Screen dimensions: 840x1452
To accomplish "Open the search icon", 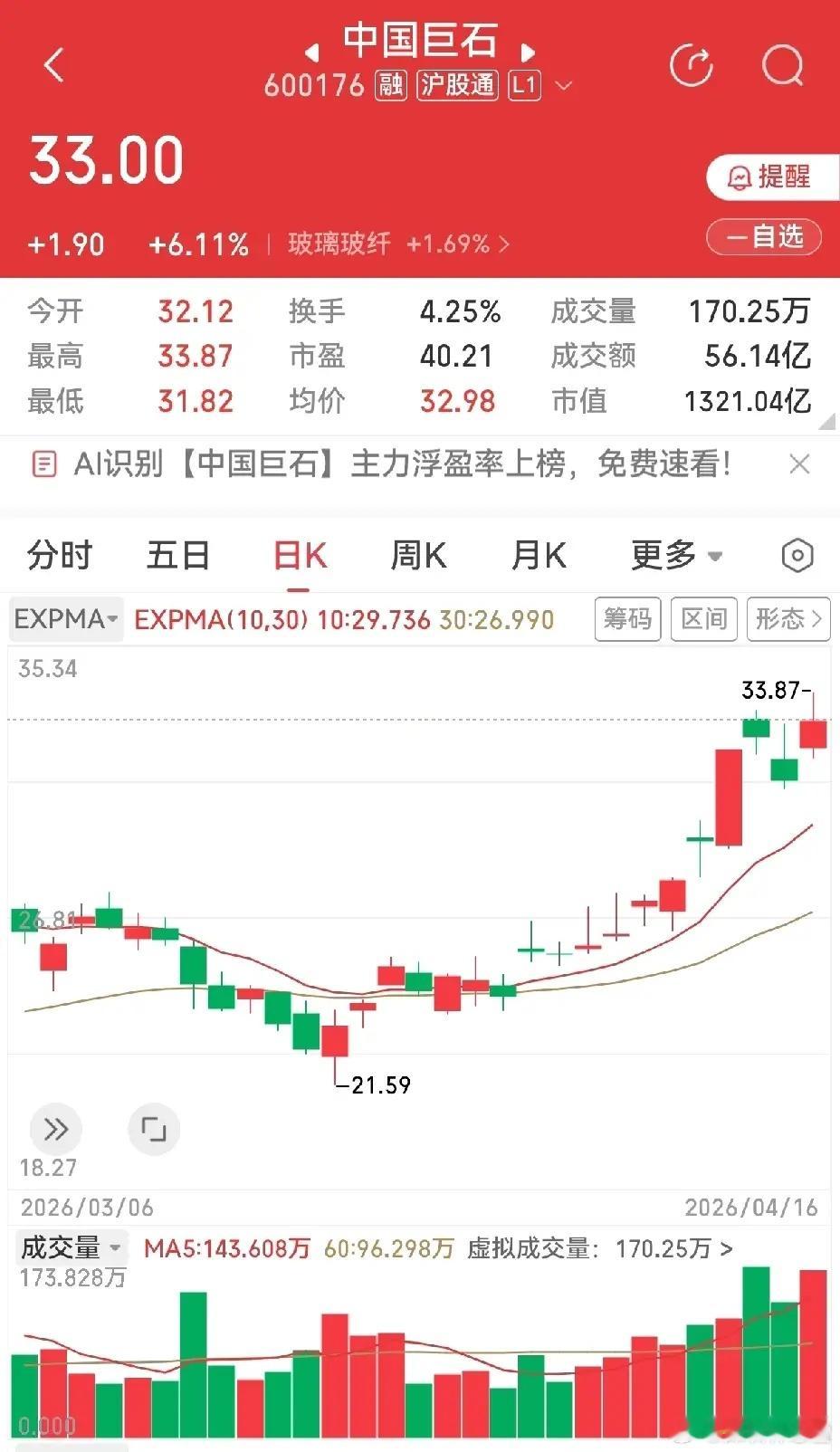I will [x=783, y=64].
